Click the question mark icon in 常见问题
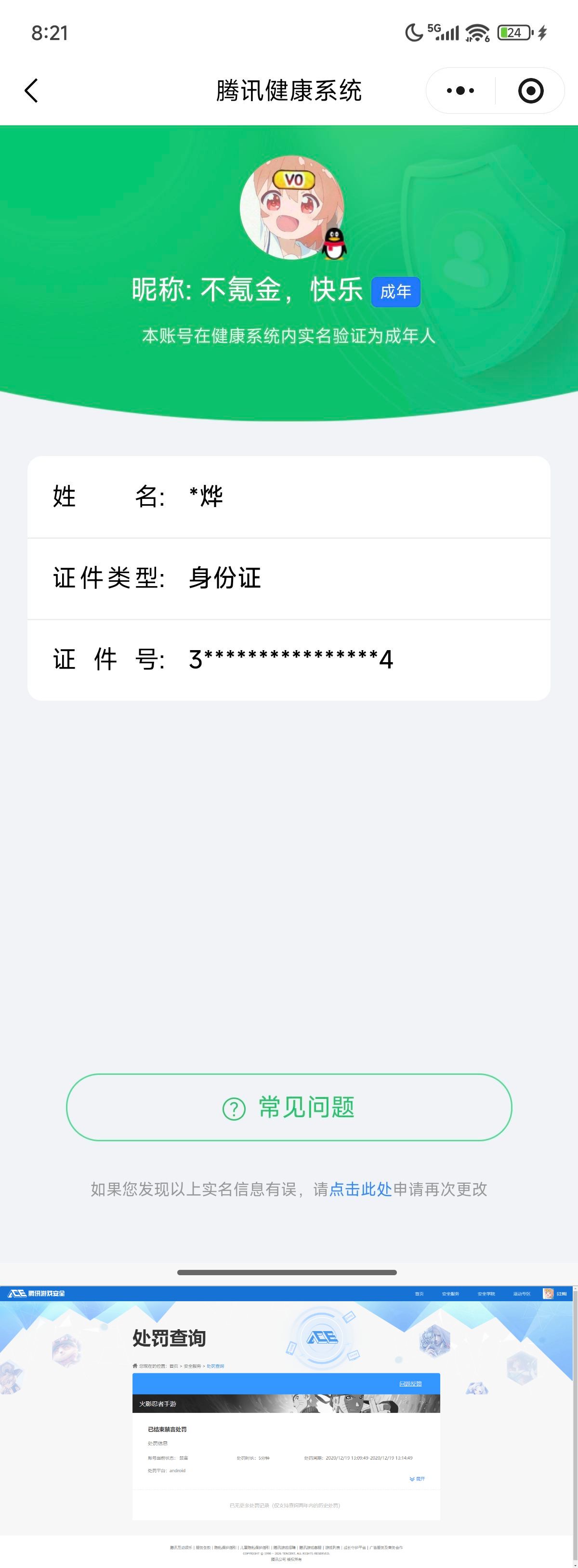This screenshot has width=578, height=1568. tap(235, 1107)
